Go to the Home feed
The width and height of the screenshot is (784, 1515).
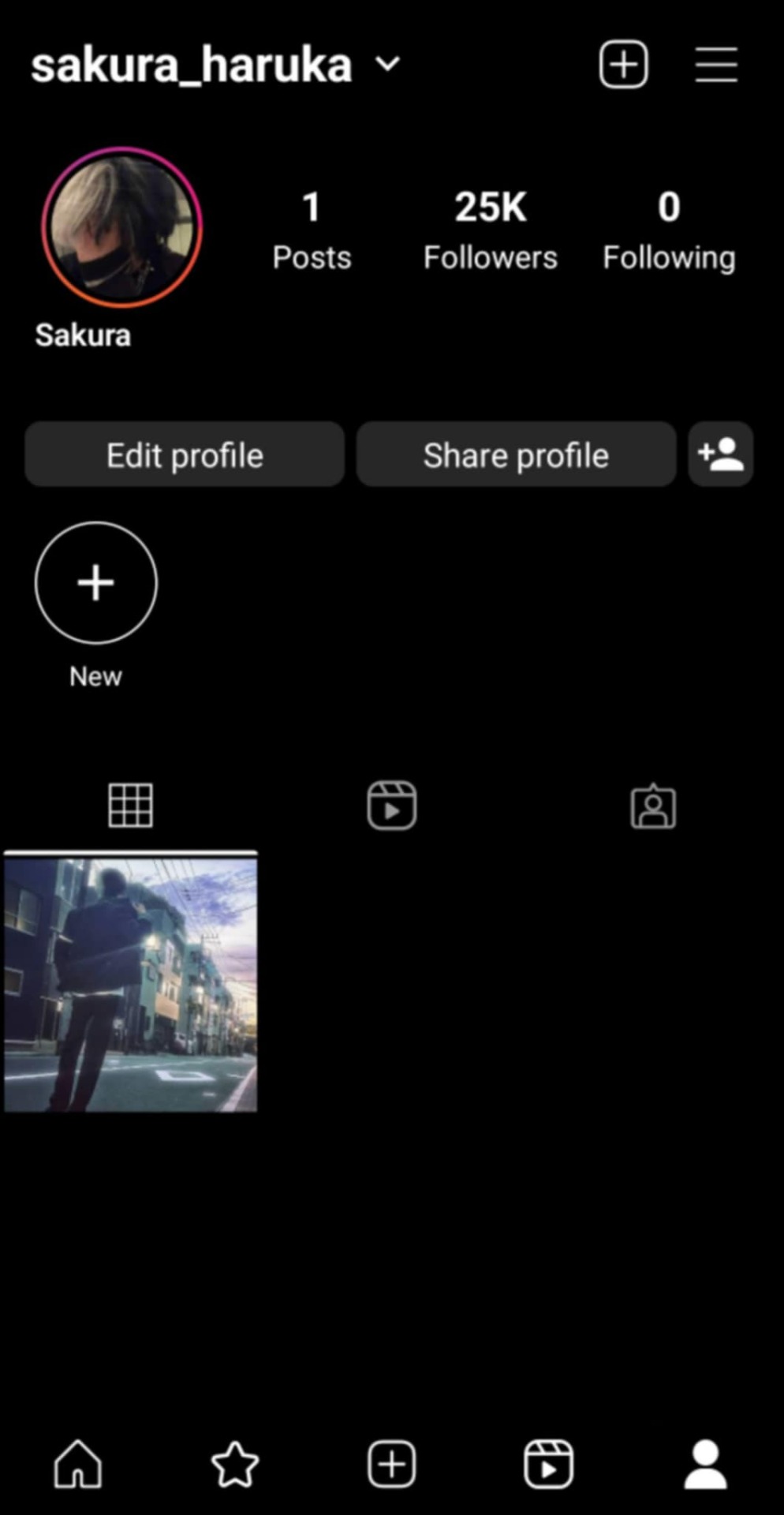tap(78, 1464)
